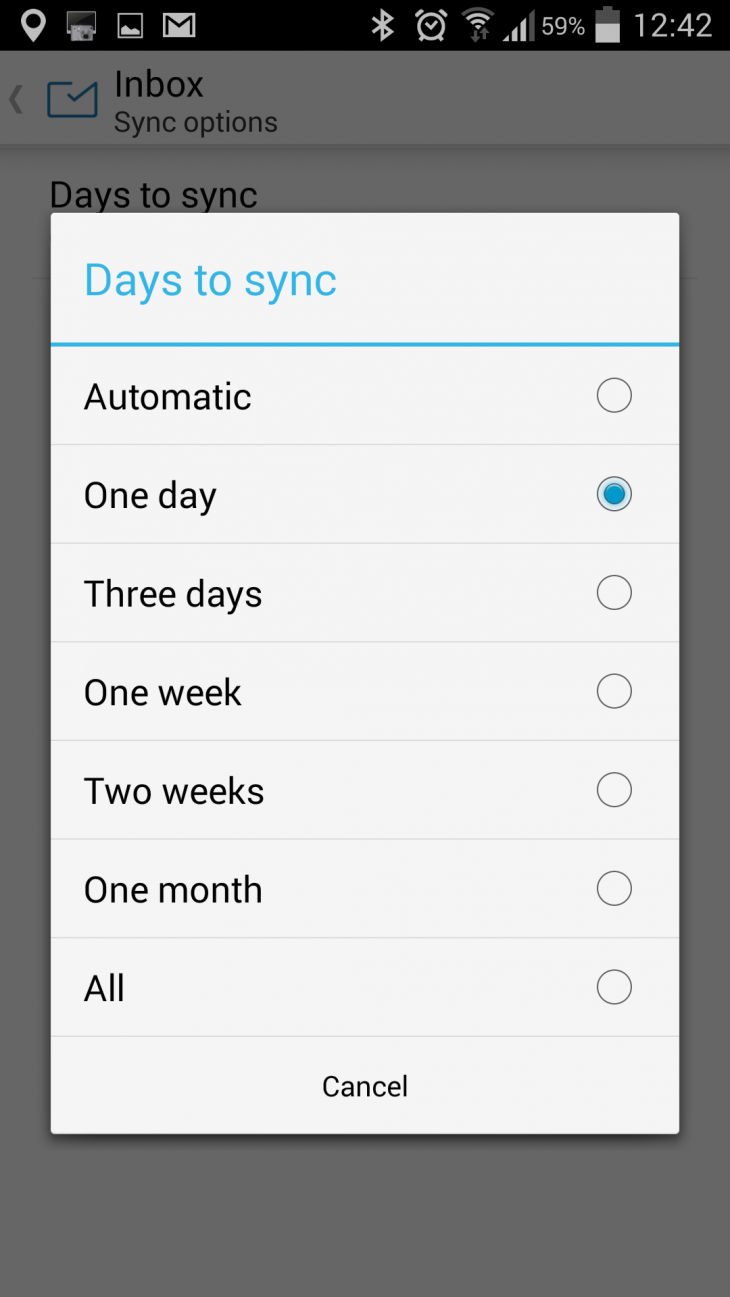
Task: Tap the Sync options header text
Action: tap(195, 122)
